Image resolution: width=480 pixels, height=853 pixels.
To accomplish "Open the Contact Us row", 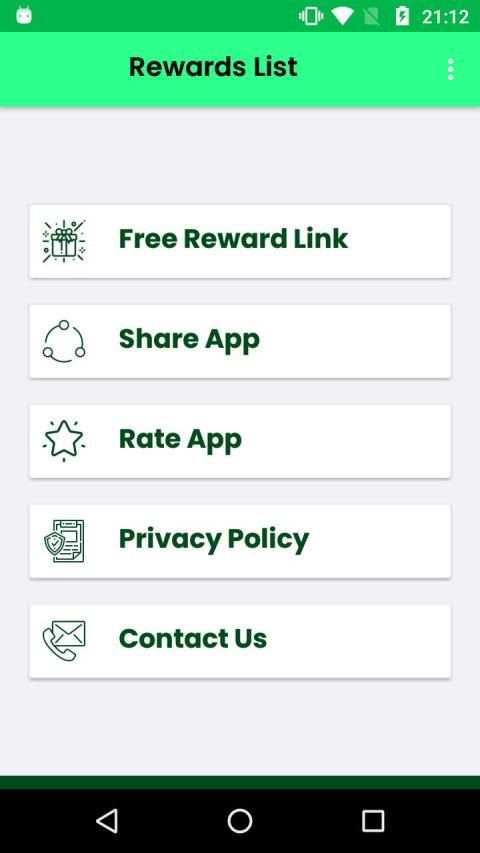I will (240, 641).
